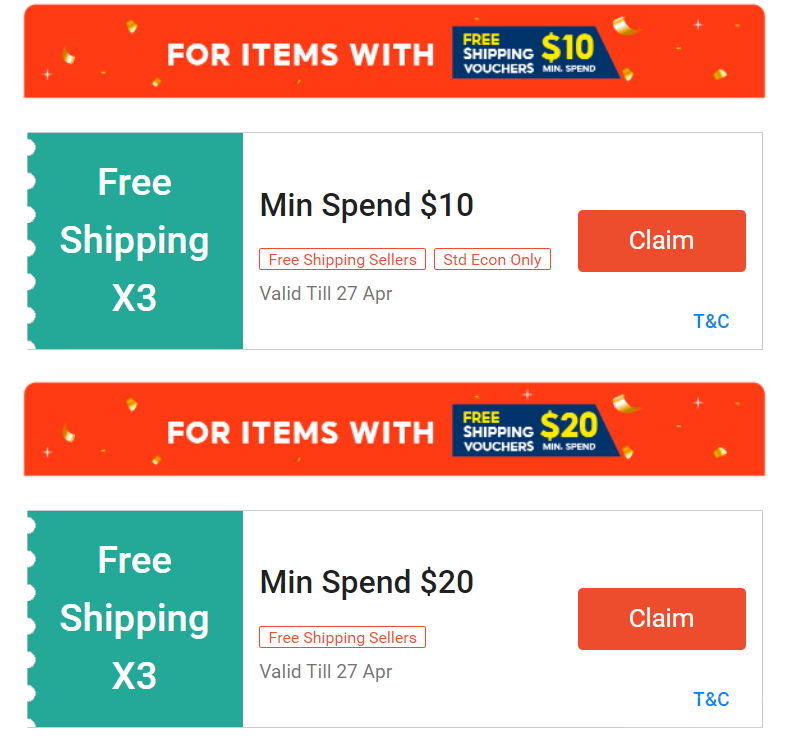The width and height of the screenshot is (786, 743).
Task: Claim the Min Spend $20 voucher
Action: point(661,619)
